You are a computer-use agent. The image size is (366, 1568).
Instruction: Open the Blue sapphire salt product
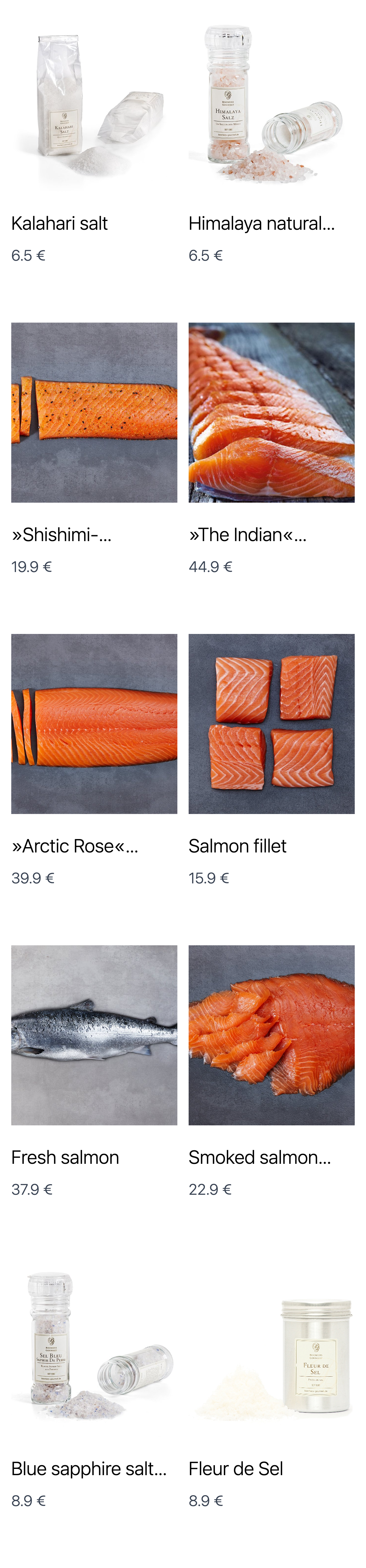[x=94, y=1345]
